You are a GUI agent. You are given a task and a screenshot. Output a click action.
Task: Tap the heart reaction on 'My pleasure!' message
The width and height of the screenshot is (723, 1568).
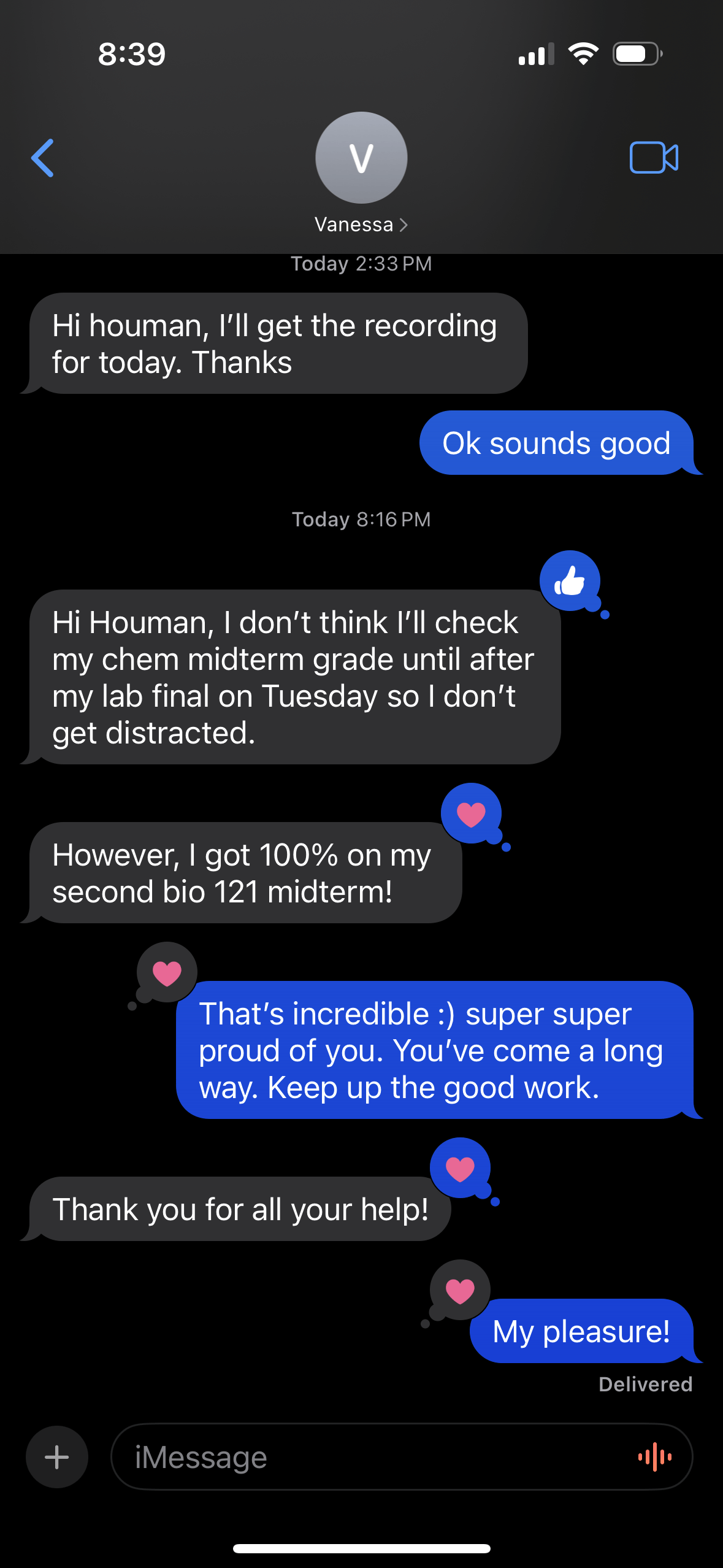pos(460,1290)
